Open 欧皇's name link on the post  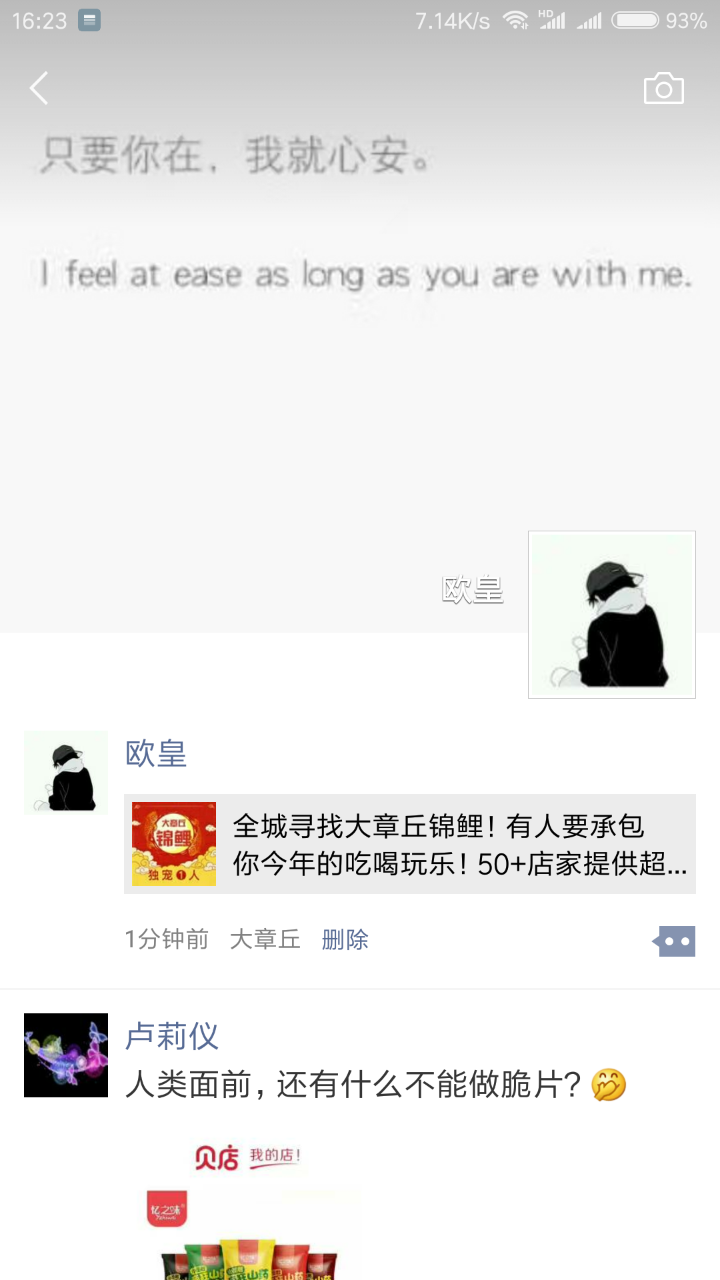point(156,754)
